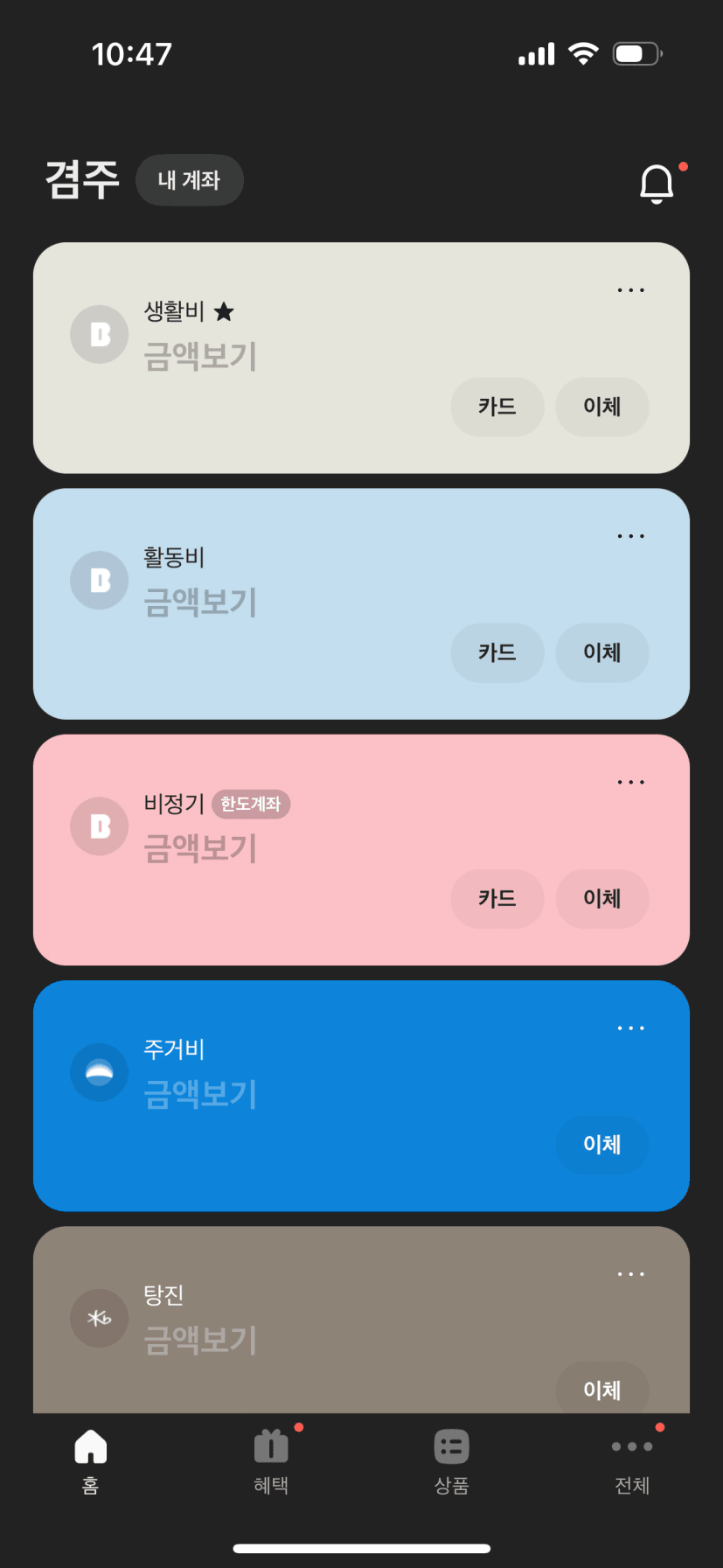Open the overflow menu on 생활비 card
Viewport: 723px width, 1568px height.
pos(630,289)
